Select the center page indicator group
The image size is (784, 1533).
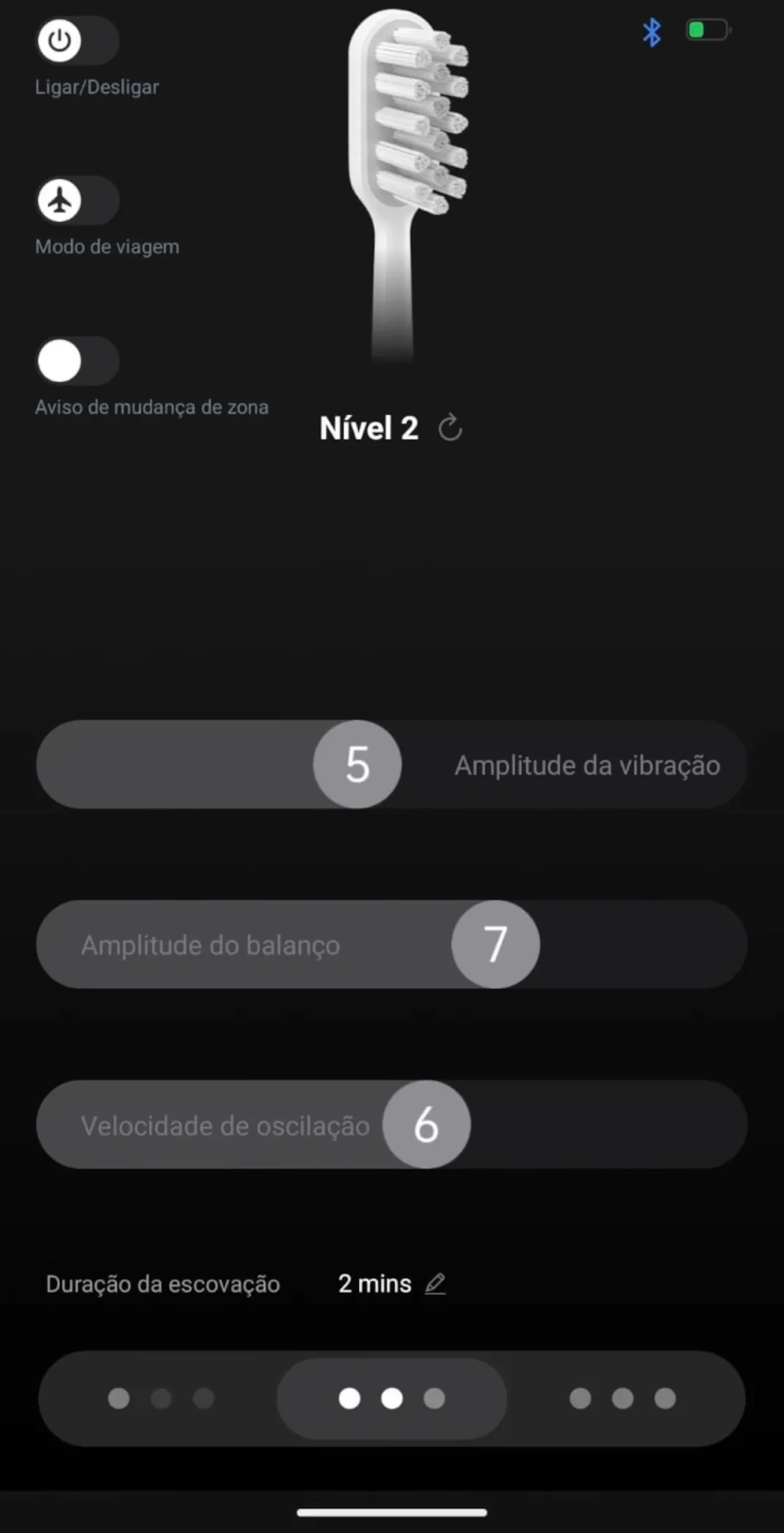pyautogui.click(x=392, y=1399)
